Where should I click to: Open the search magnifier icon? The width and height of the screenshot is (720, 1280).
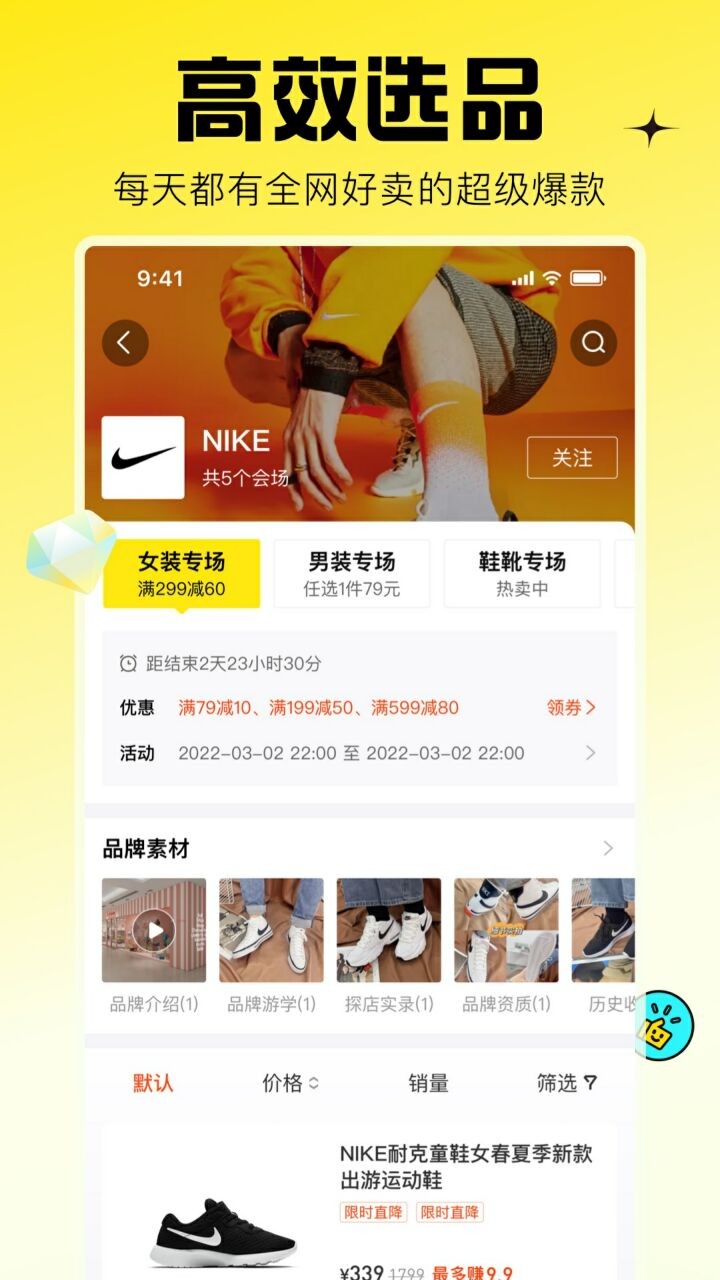[594, 340]
